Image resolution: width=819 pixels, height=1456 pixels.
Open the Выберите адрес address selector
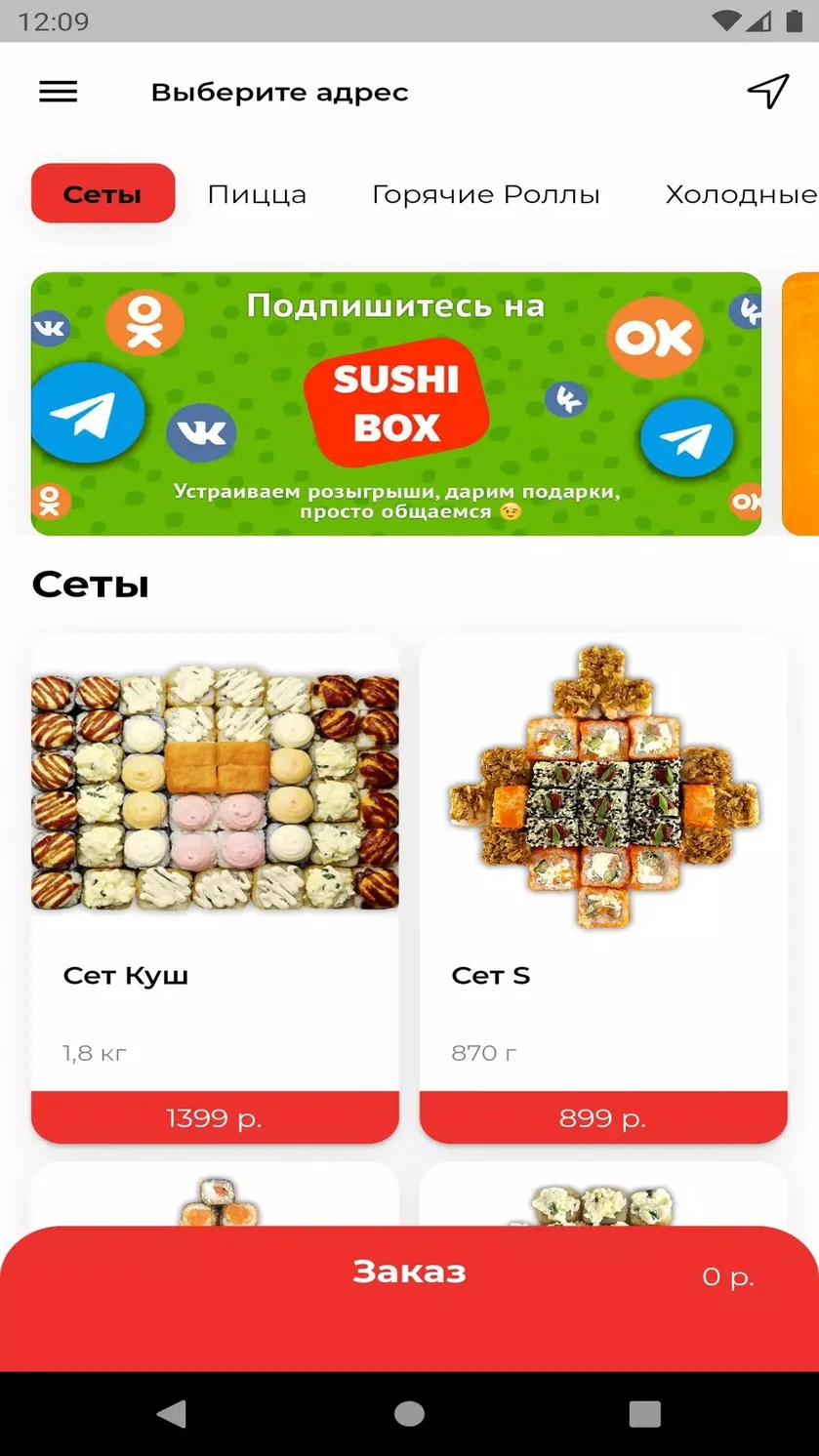(x=280, y=93)
